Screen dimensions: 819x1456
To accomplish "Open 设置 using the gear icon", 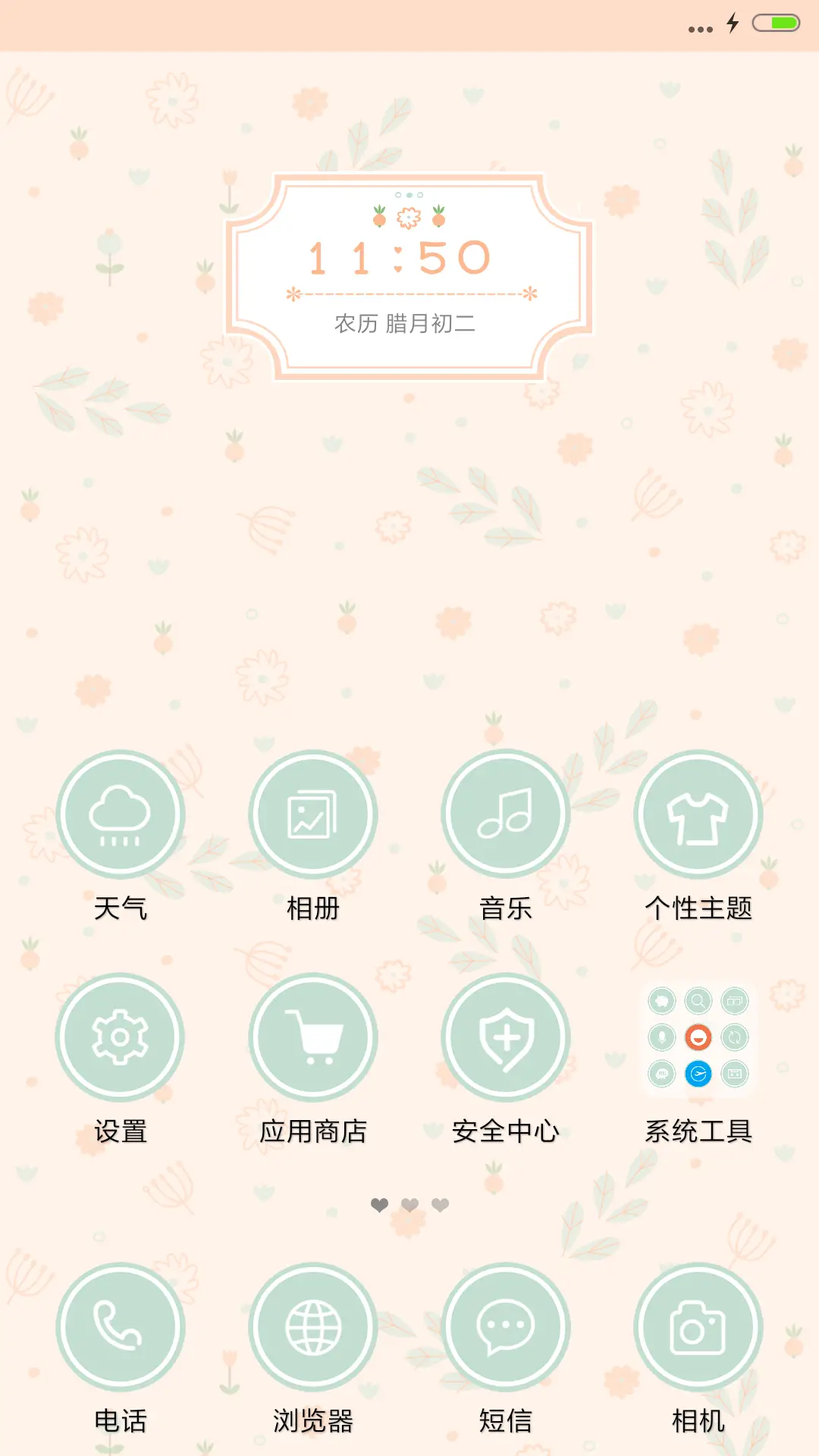I will 121,1037.
